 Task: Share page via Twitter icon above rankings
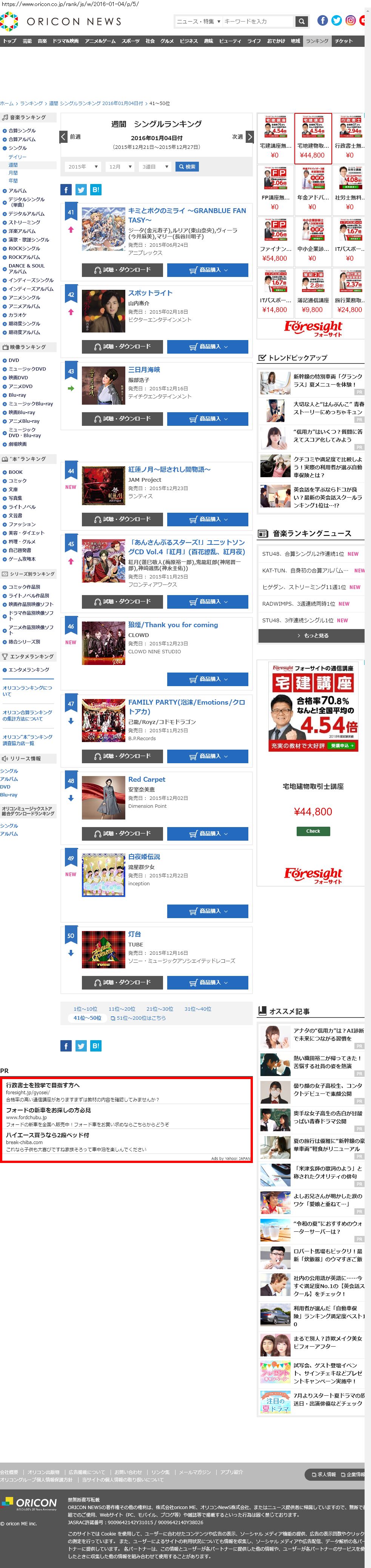coord(81,190)
